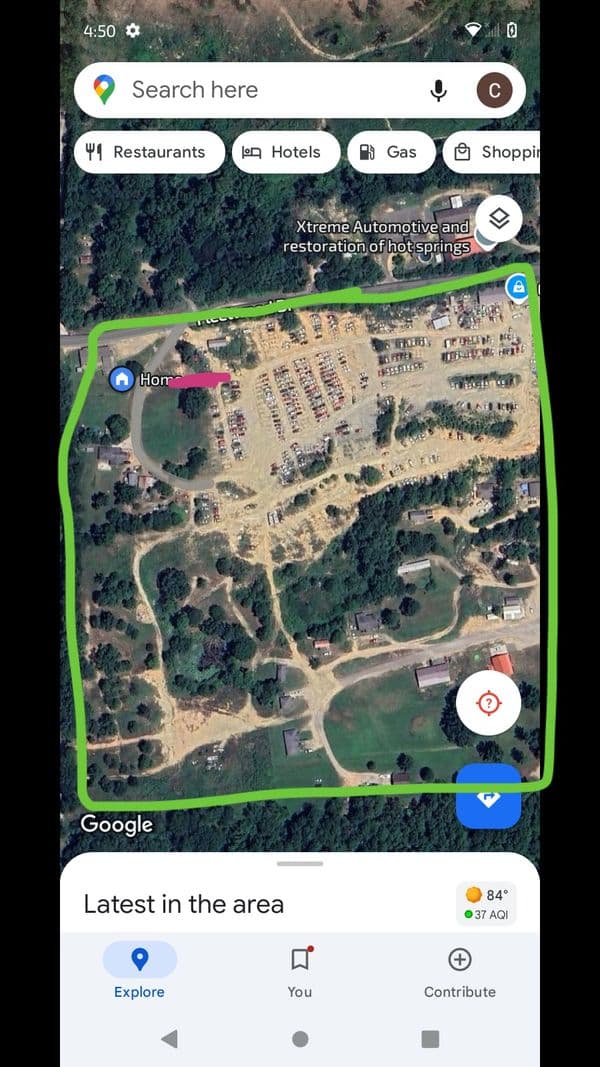Switch to the Contribute tab
The width and height of the screenshot is (600, 1067).
coord(459,972)
